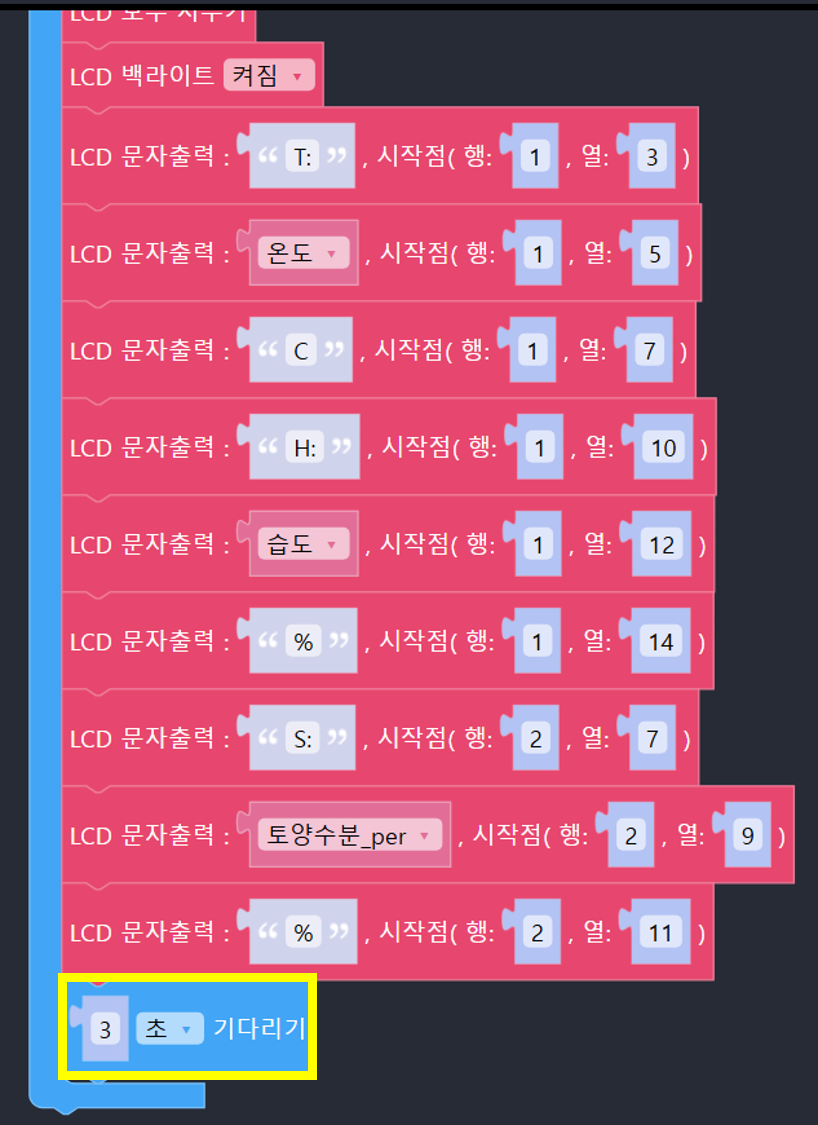Edit column value 11 in last % block
This screenshot has width=818, height=1125.
660,933
